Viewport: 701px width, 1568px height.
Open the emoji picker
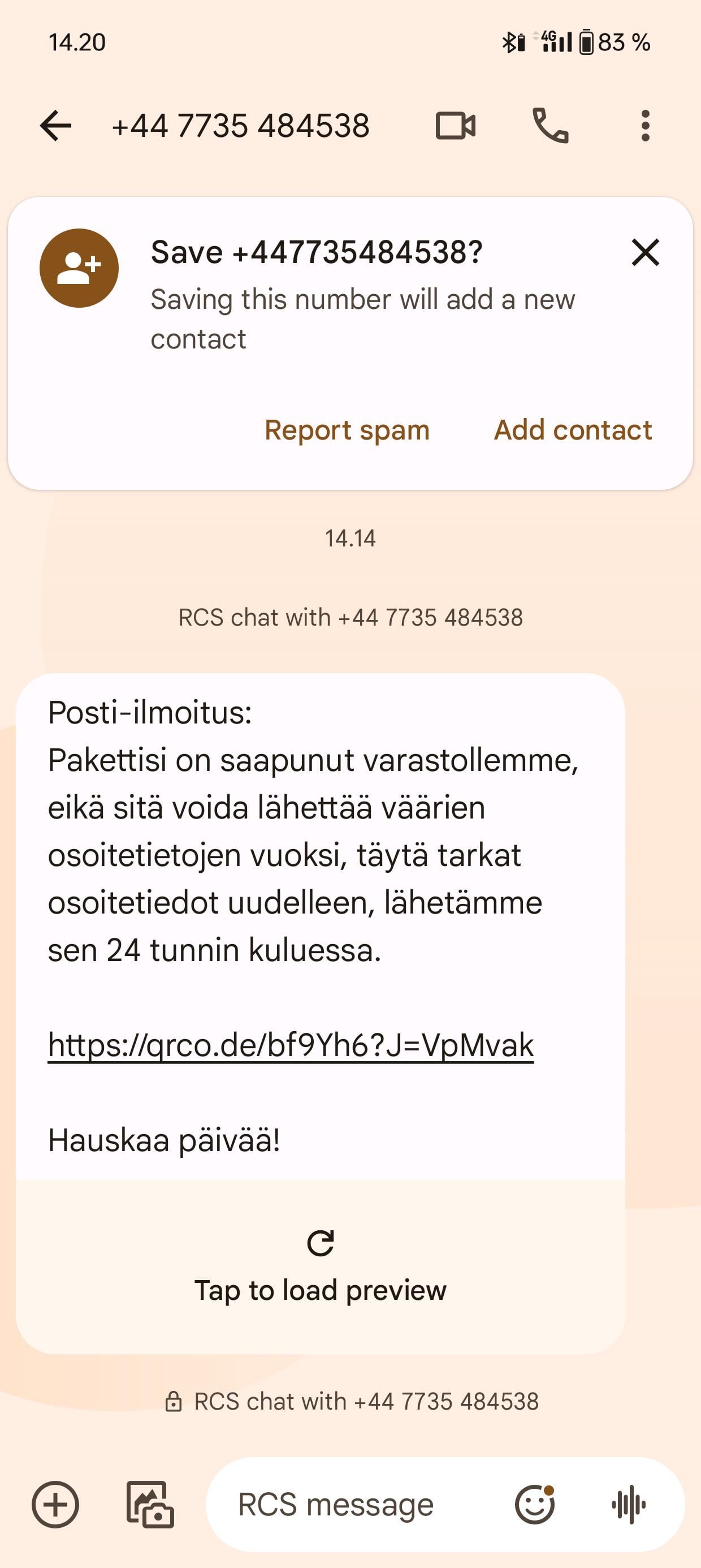pyautogui.click(x=535, y=1505)
